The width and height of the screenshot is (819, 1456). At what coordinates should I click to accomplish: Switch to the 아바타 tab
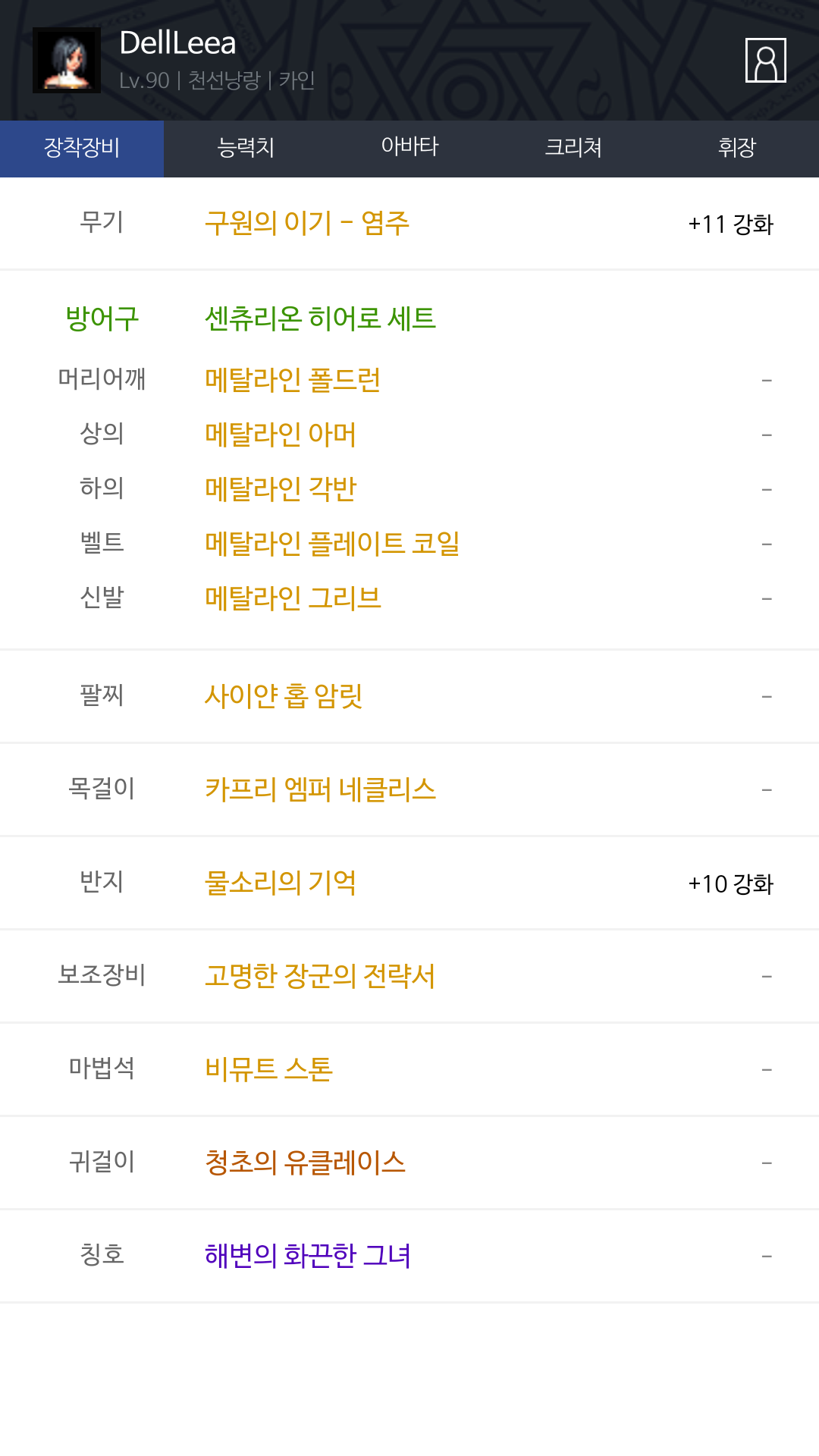[x=409, y=149]
